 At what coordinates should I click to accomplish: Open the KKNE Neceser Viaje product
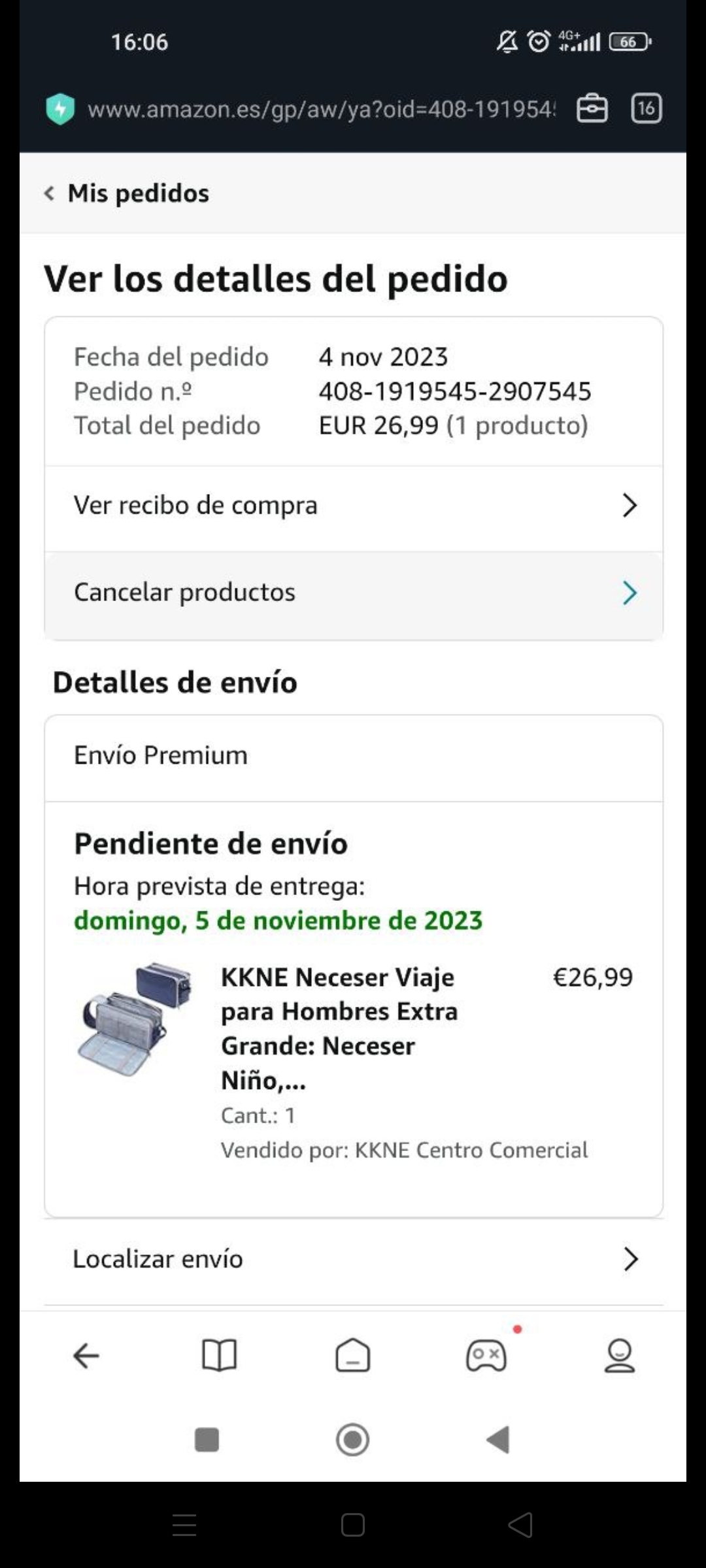tap(339, 1028)
